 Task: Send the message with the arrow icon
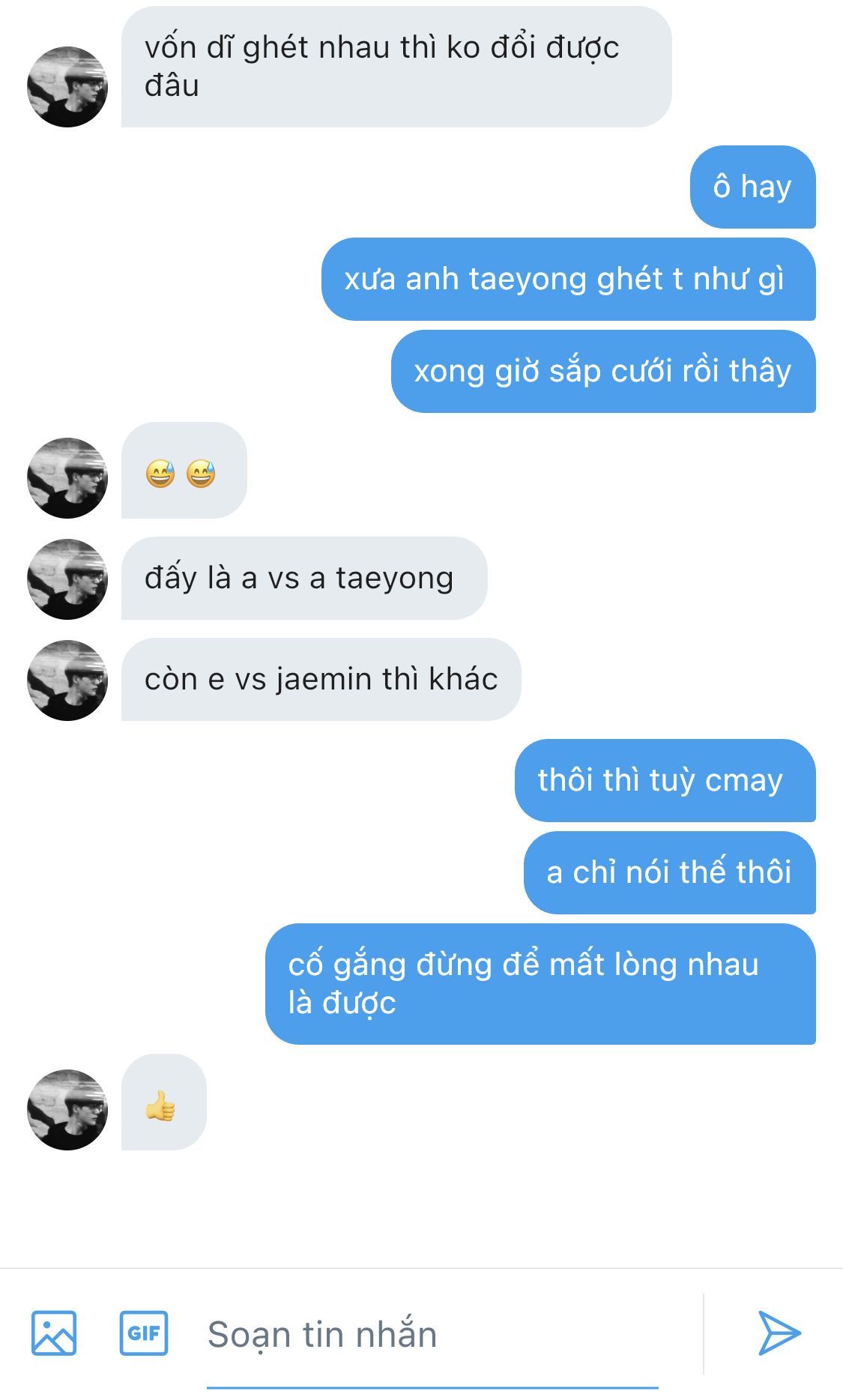point(779,1333)
